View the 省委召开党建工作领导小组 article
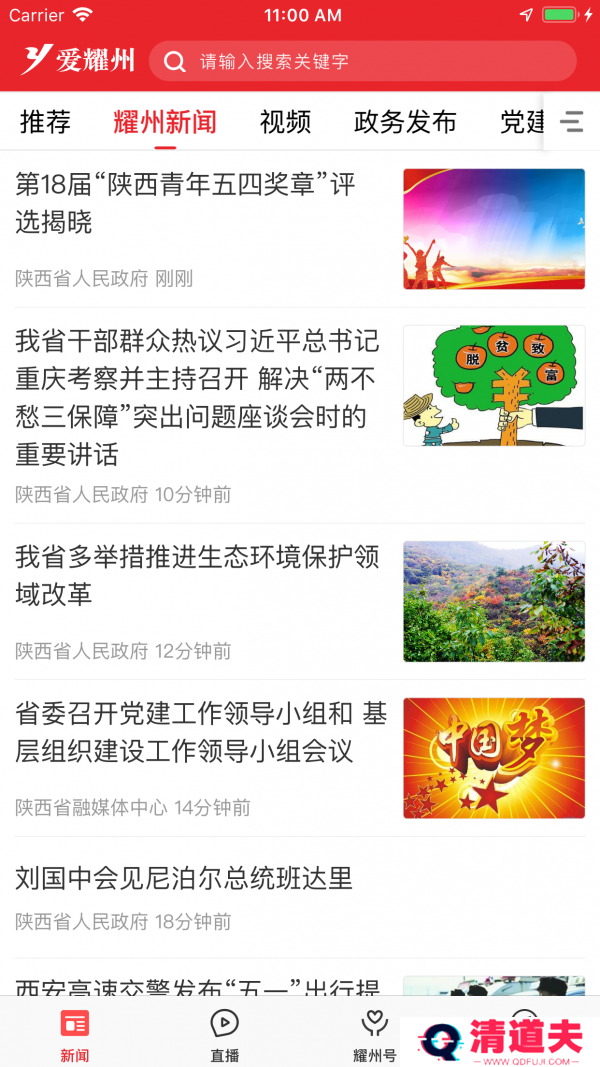 point(200,732)
